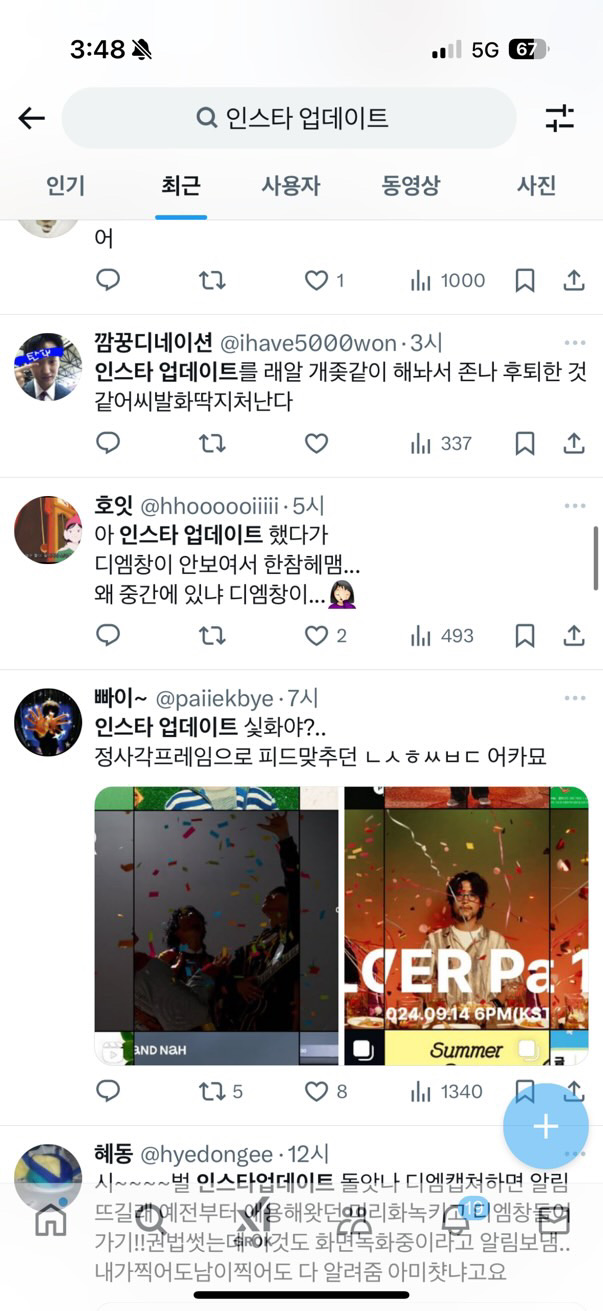Open the notifications bell tab

(456, 1220)
